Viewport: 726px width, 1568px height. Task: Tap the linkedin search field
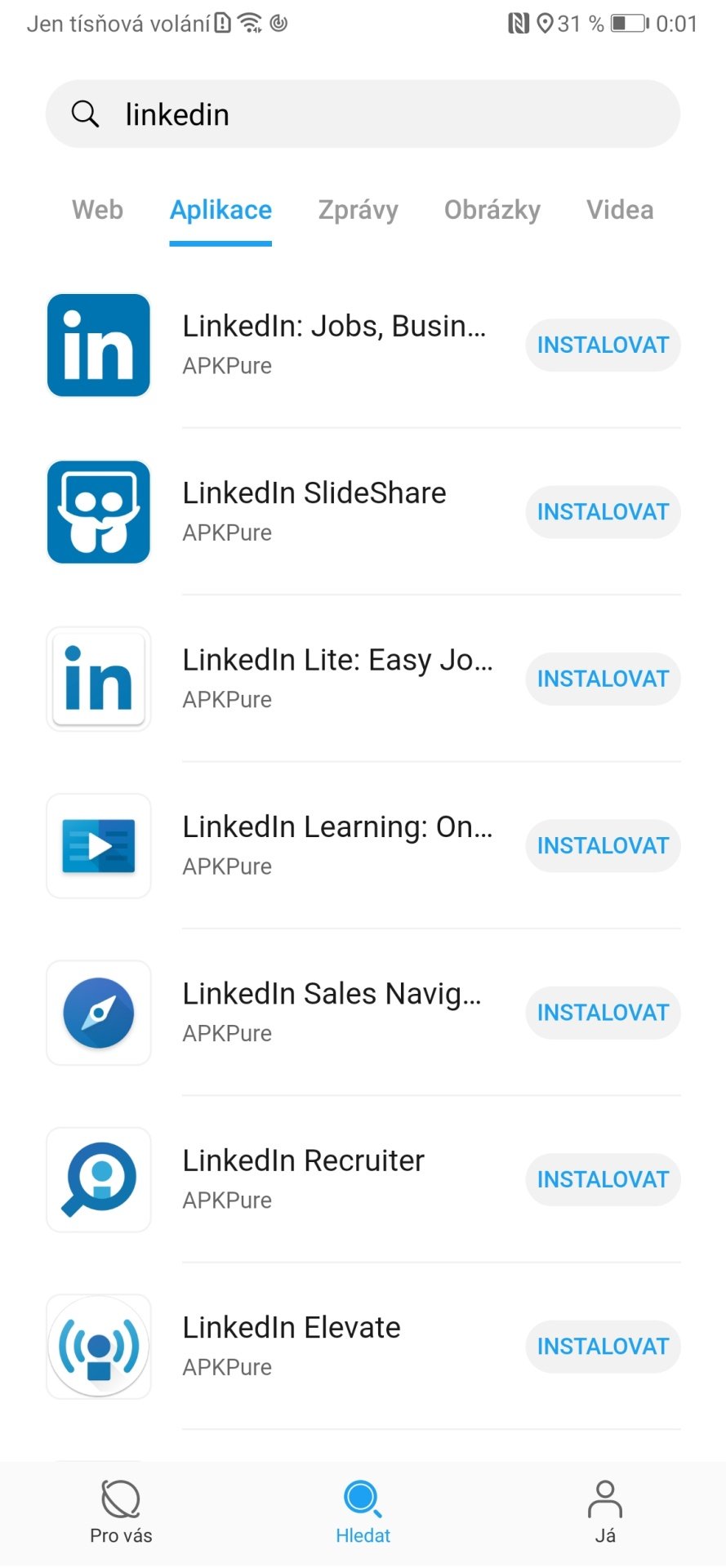[363, 114]
